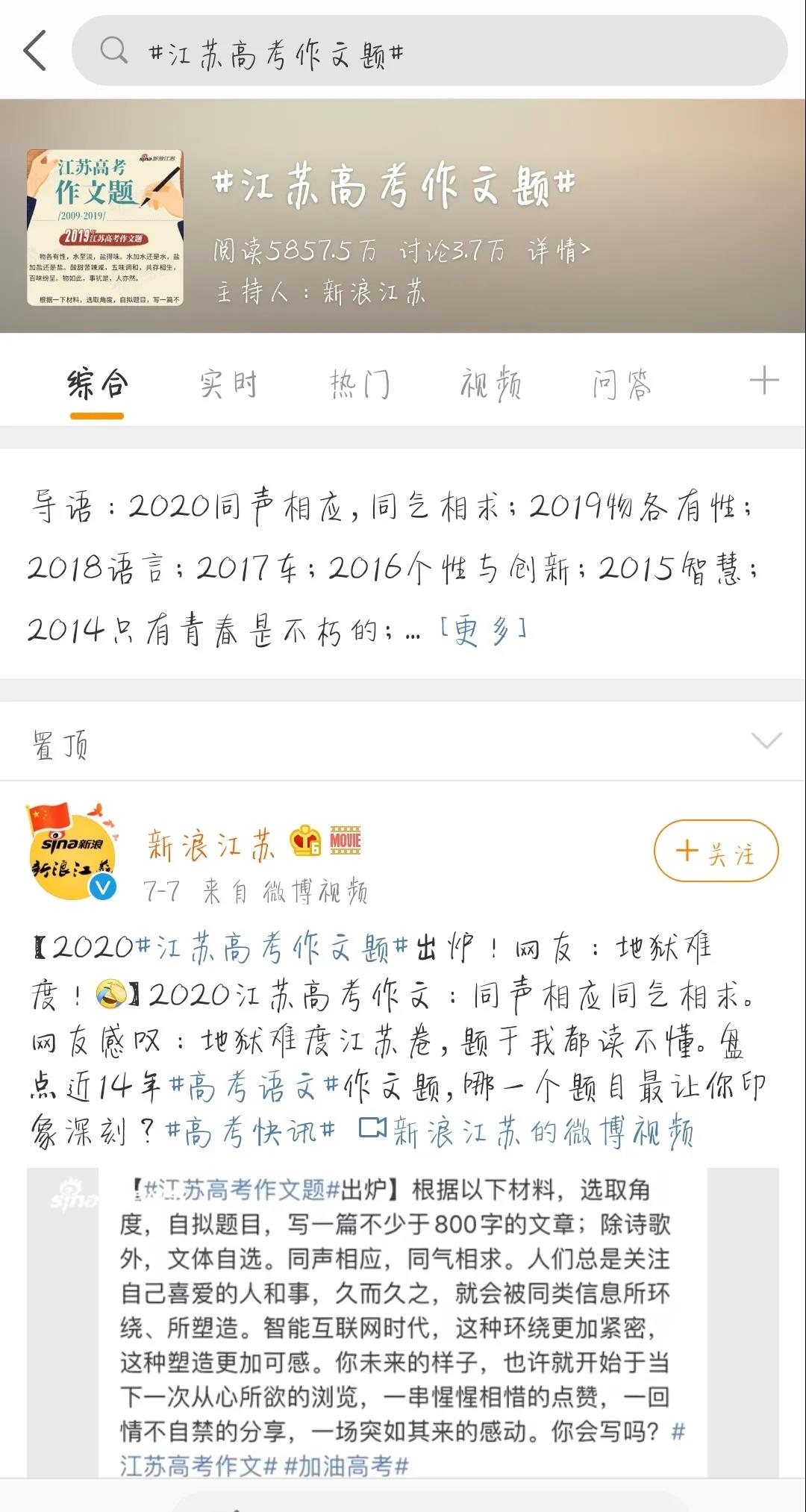806x1512 pixels.
Task: Switch to the 实时 tab
Action: pyautogui.click(x=228, y=385)
